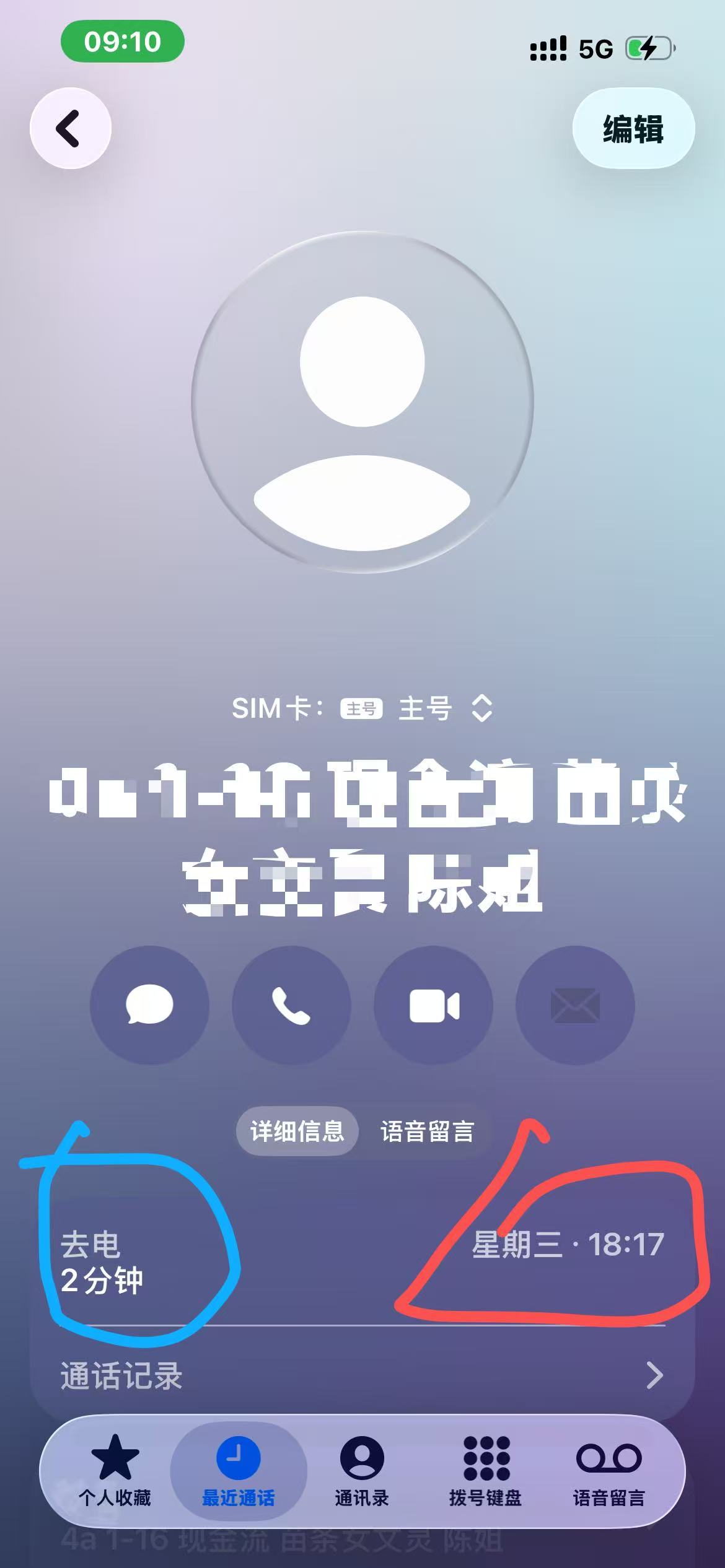Open the 通话记录 row
This screenshot has height=1568, width=725.
coord(362,1375)
